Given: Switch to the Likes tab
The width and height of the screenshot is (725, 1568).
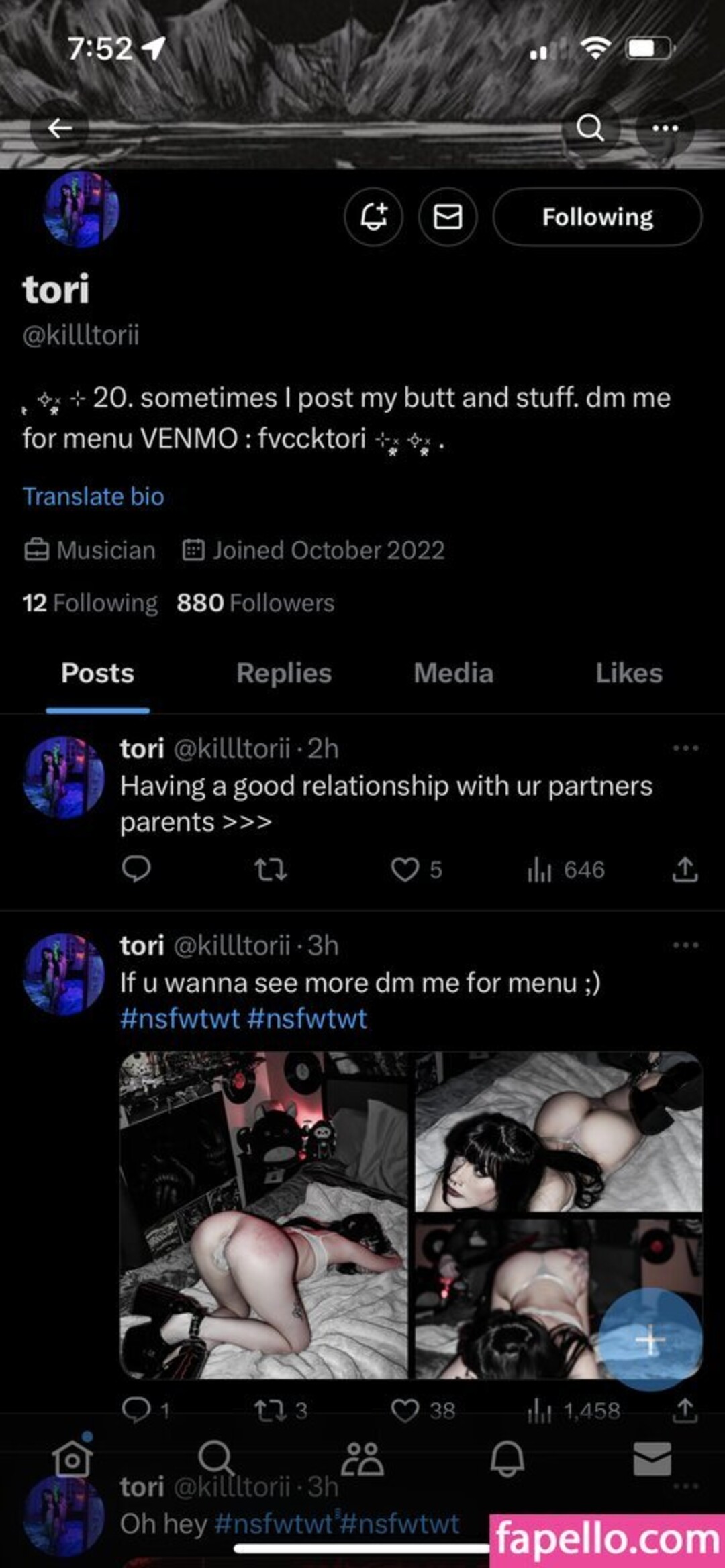Looking at the screenshot, I should [628, 673].
